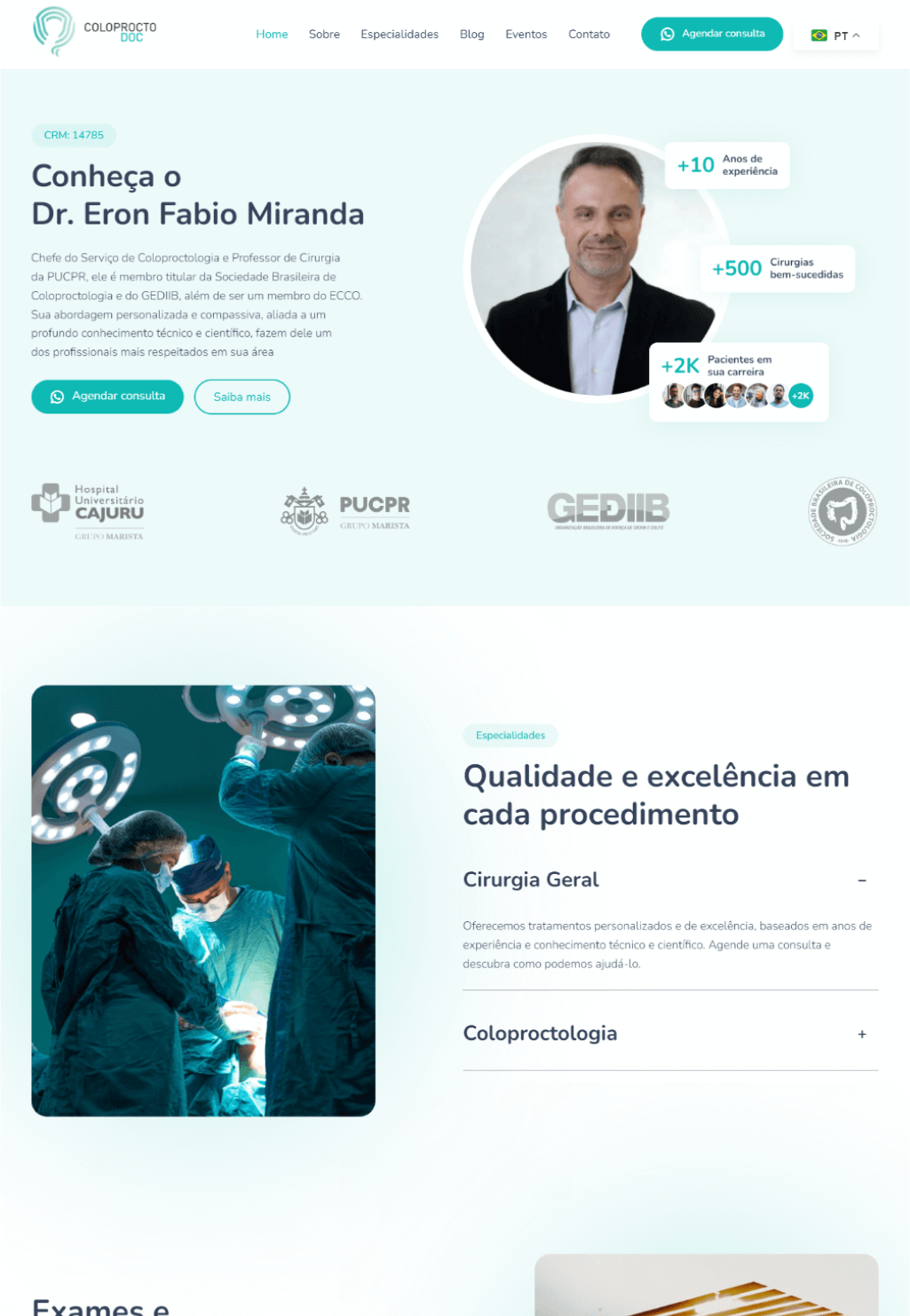Image resolution: width=910 pixels, height=1316 pixels.
Task: Tap the Coloprocto Doc logo
Action: click(x=94, y=32)
